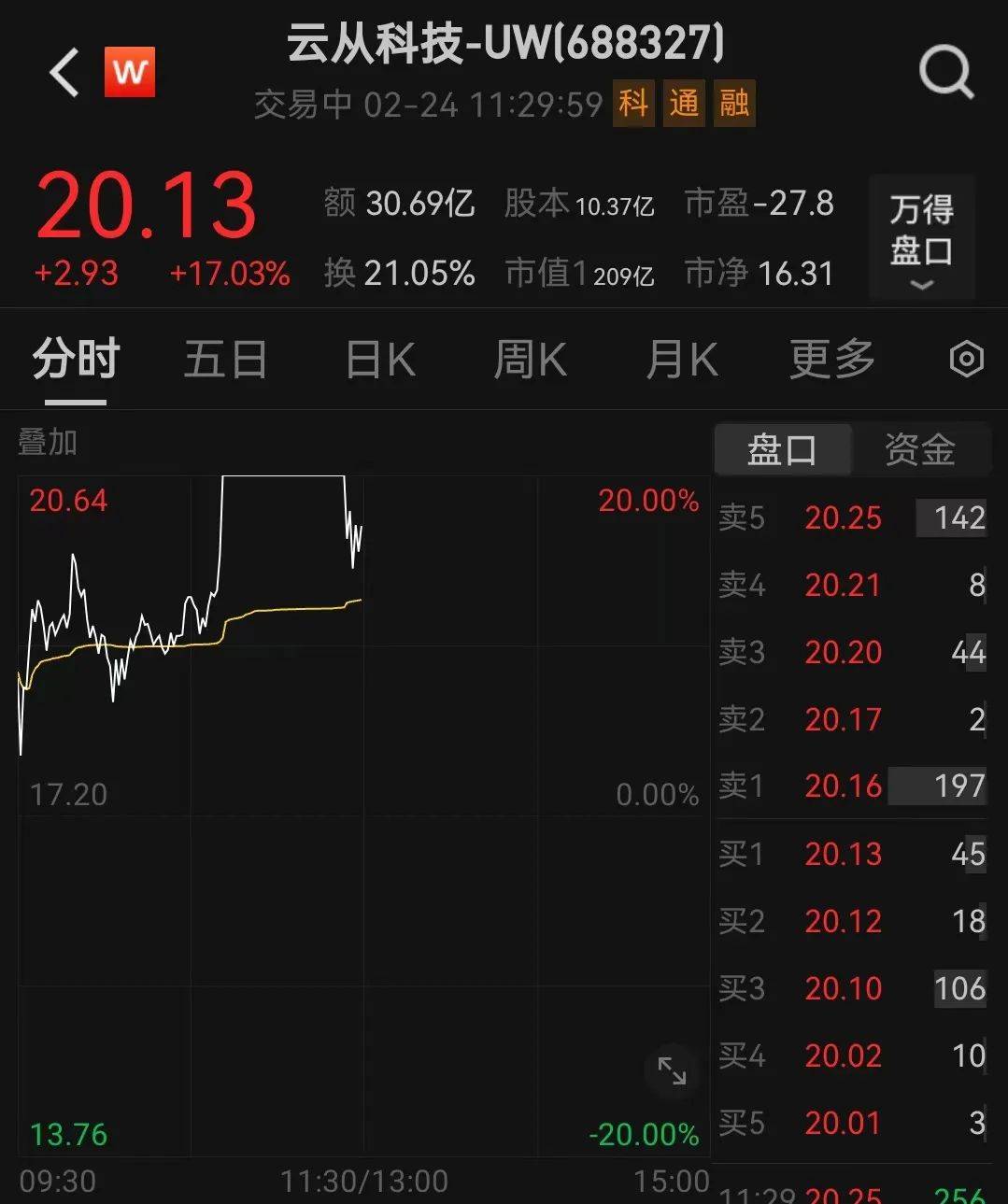Open the 周K weekly chart
This screenshot has height=1204, width=1008.
[x=529, y=359]
